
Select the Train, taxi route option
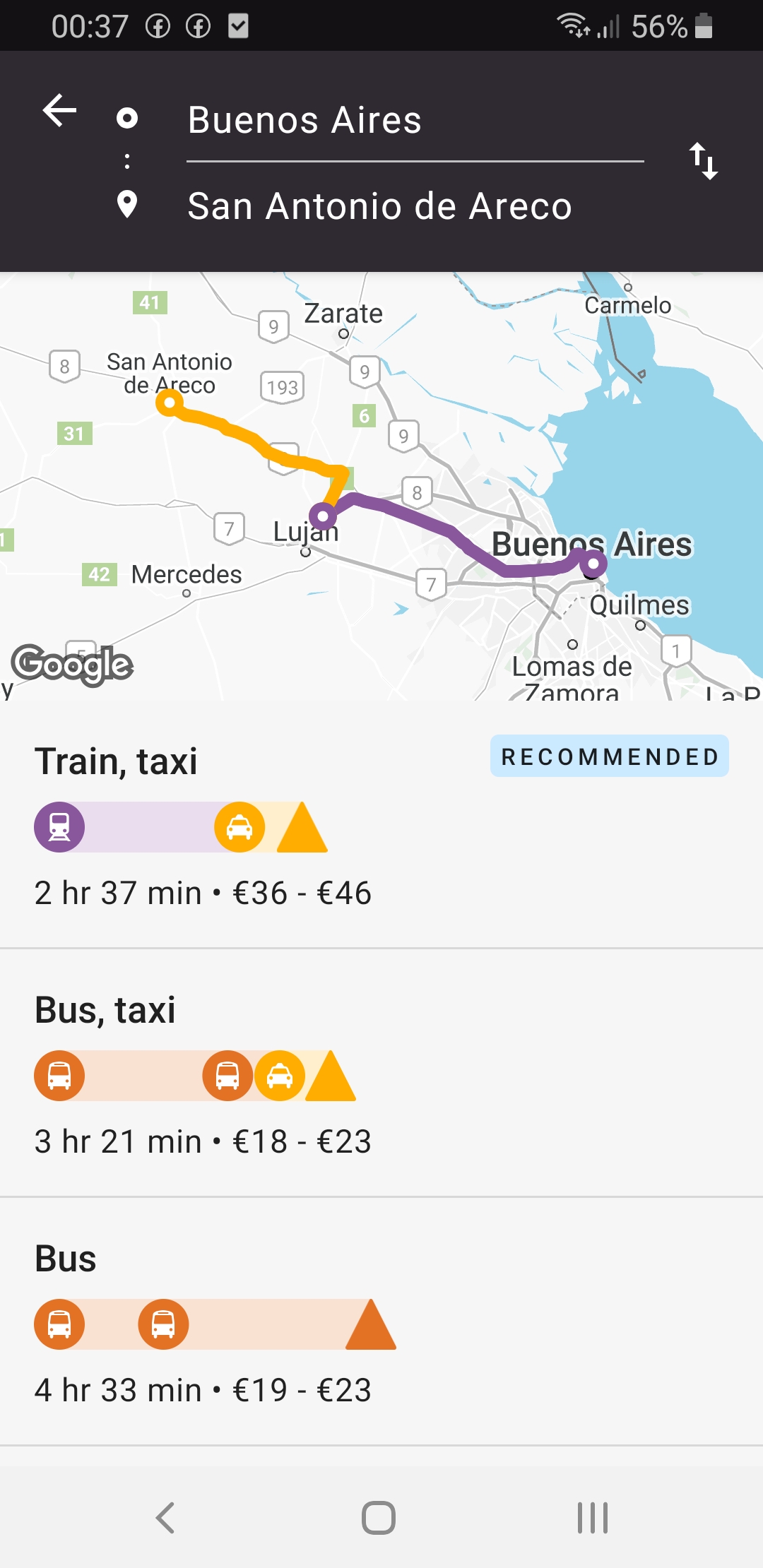click(x=381, y=824)
